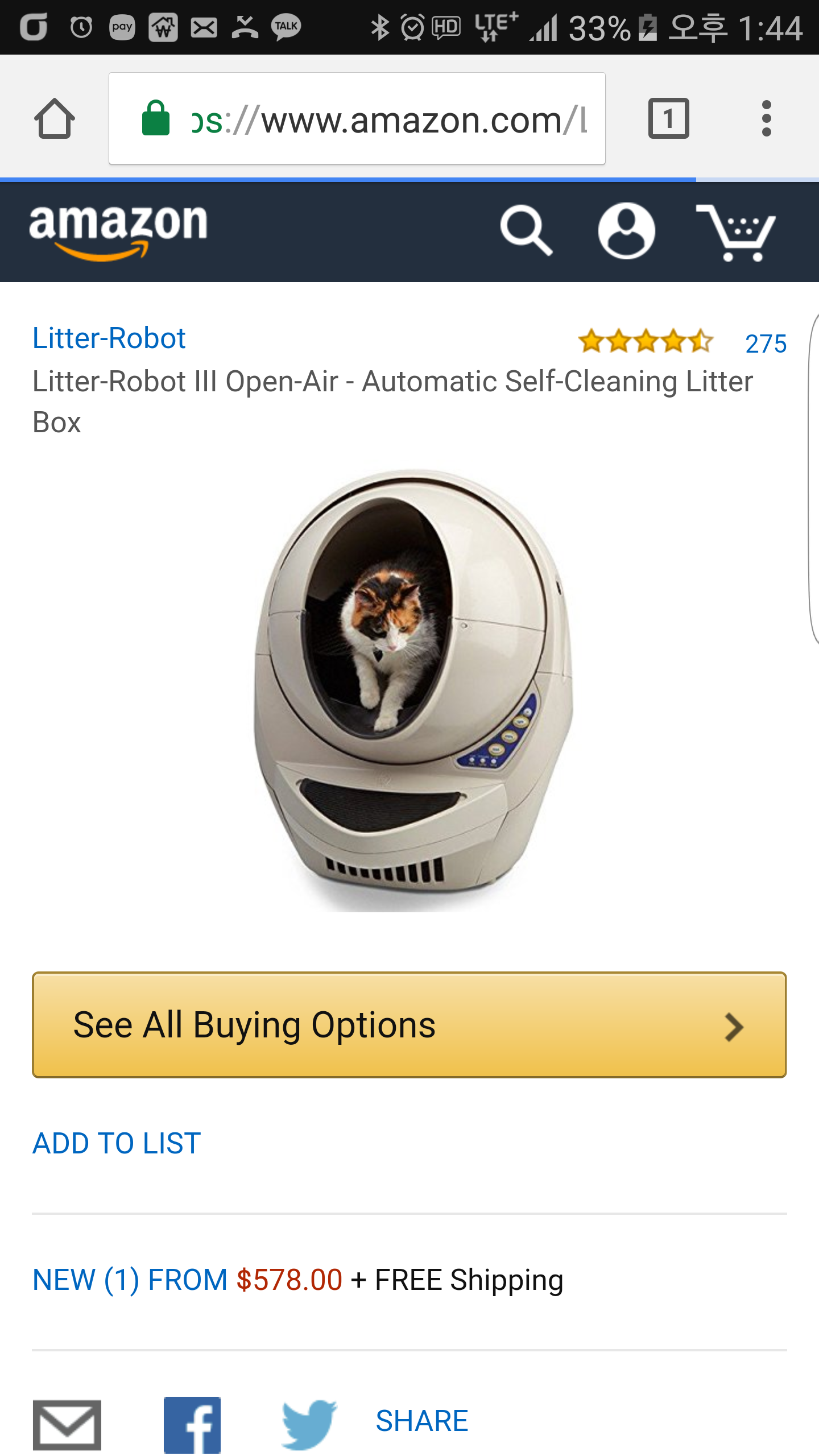
Task: Tap the SHARE link
Action: 422,1421
